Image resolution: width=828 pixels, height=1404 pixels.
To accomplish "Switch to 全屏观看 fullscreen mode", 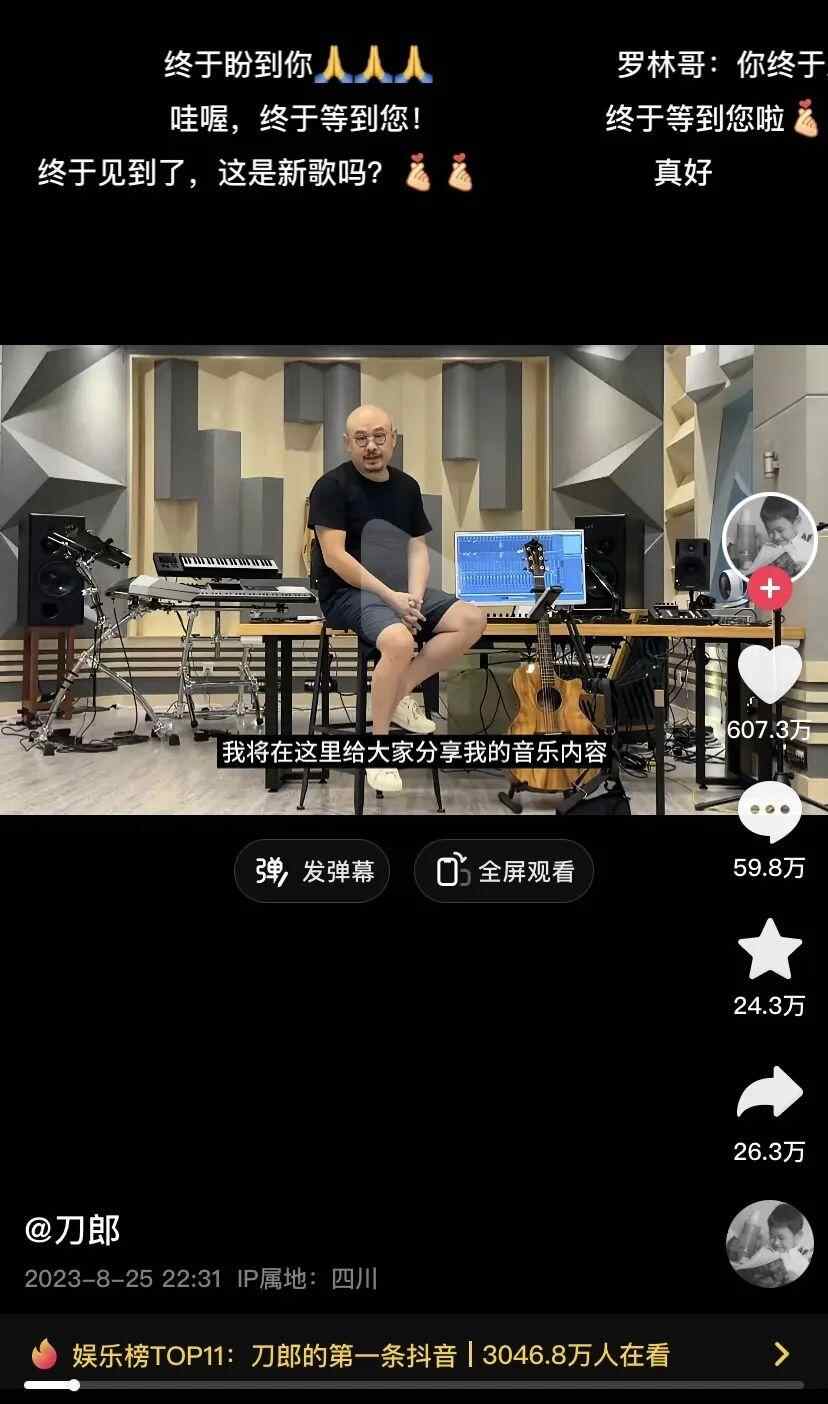I will 504,871.
